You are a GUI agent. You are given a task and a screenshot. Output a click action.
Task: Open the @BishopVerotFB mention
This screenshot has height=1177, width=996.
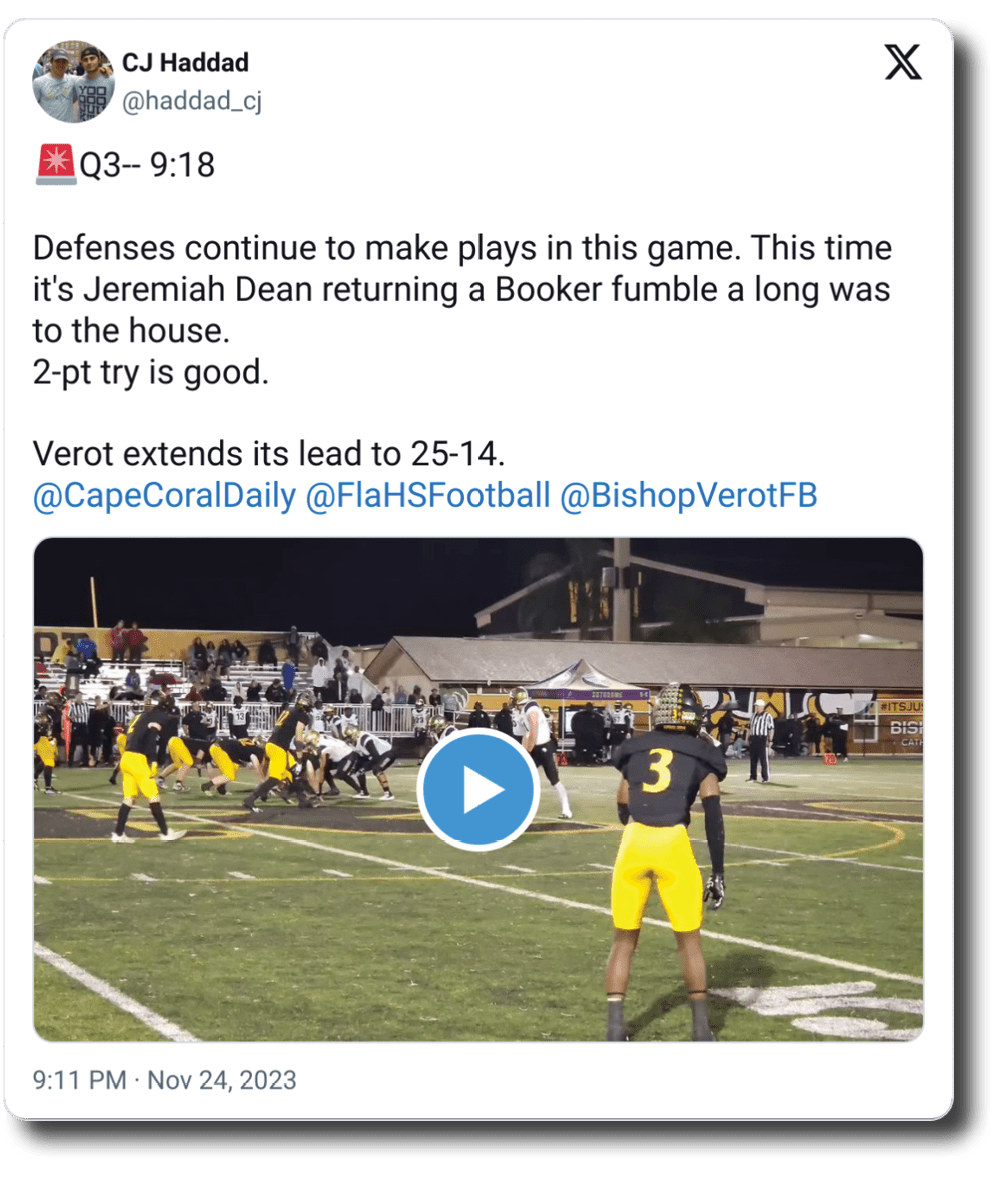point(688,497)
